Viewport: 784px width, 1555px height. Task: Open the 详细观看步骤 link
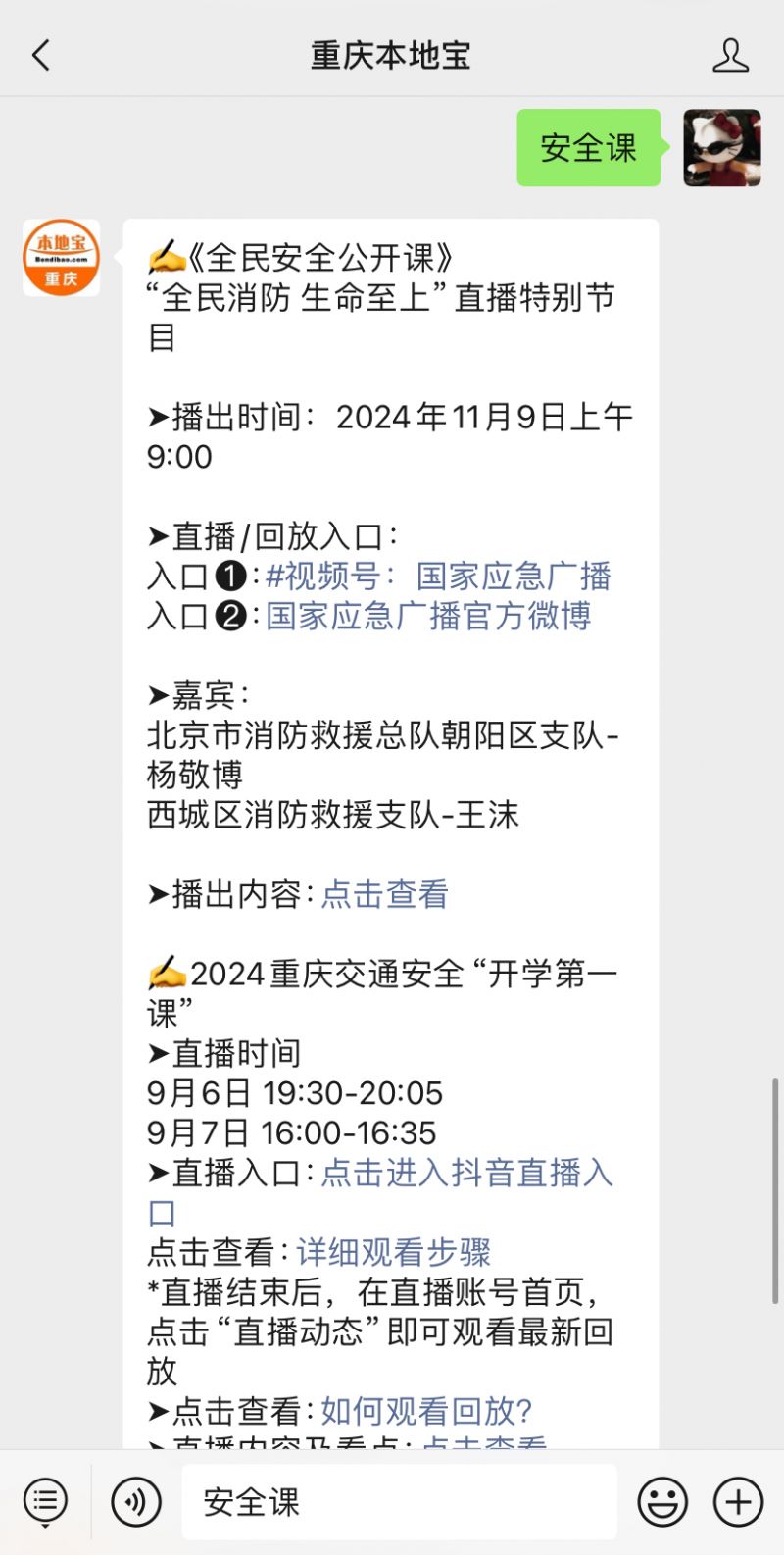[393, 1252]
